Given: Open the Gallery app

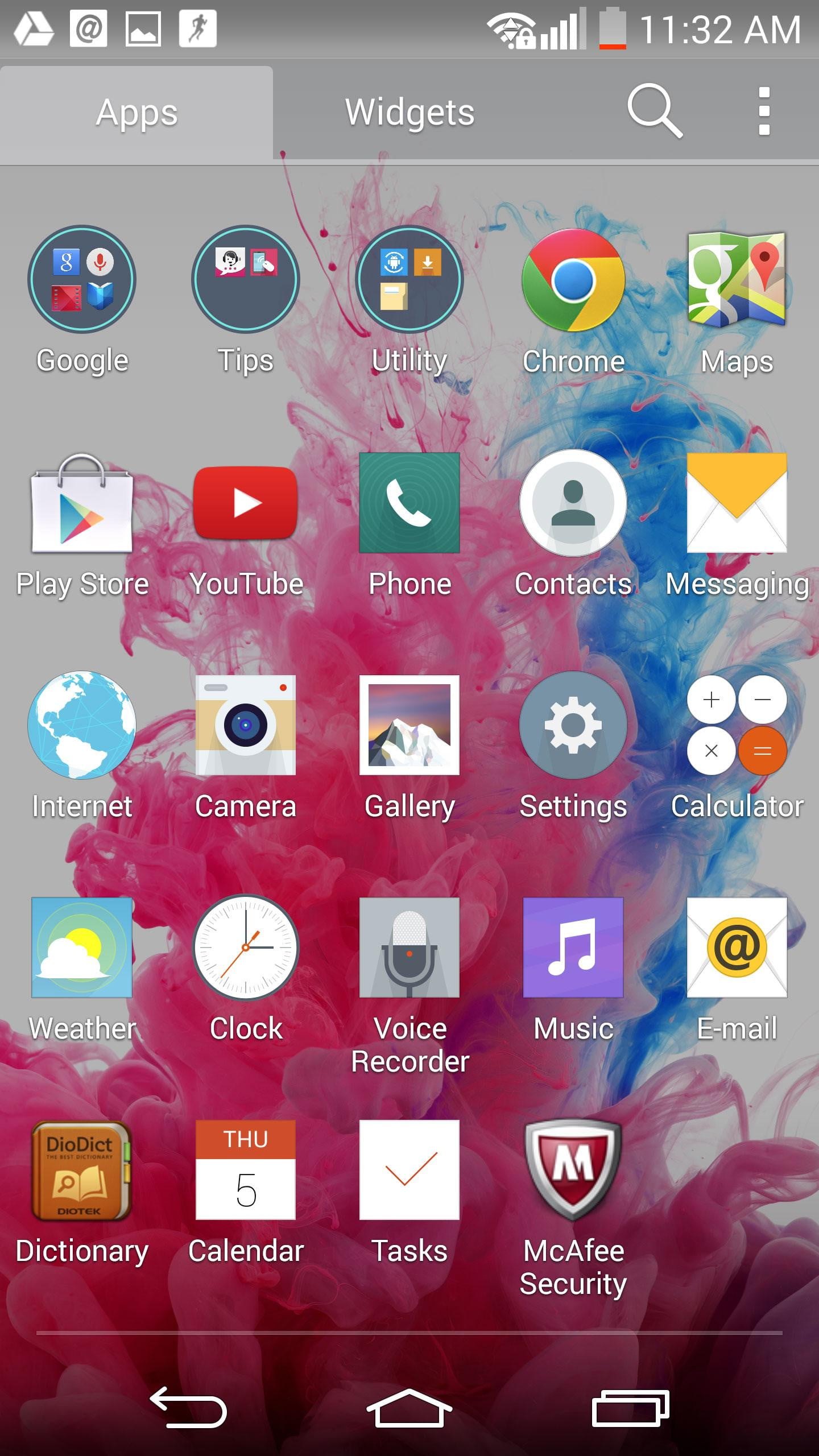Looking at the screenshot, I should [409, 726].
